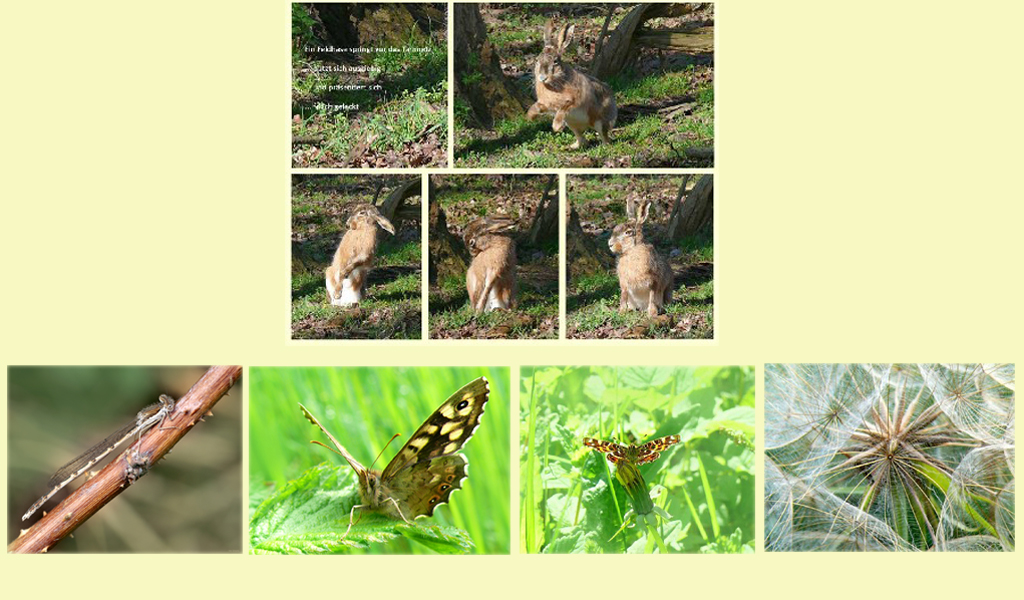Open the speckled wood butterfly photo
This screenshot has width=1024, height=600.
pyautogui.click(x=379, y=460)
